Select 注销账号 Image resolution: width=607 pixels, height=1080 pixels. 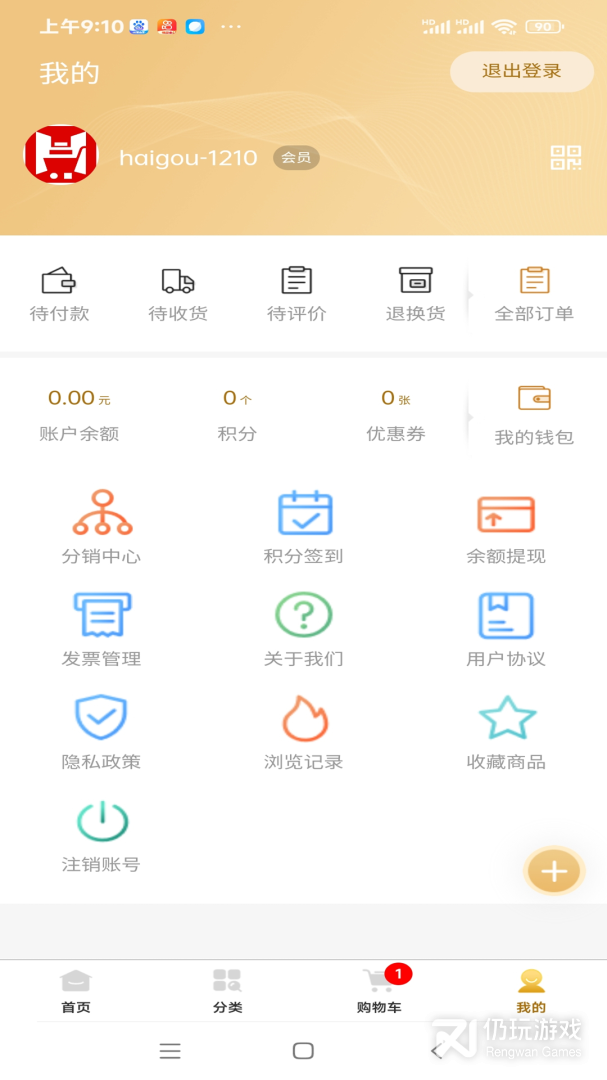coord(101,836)
